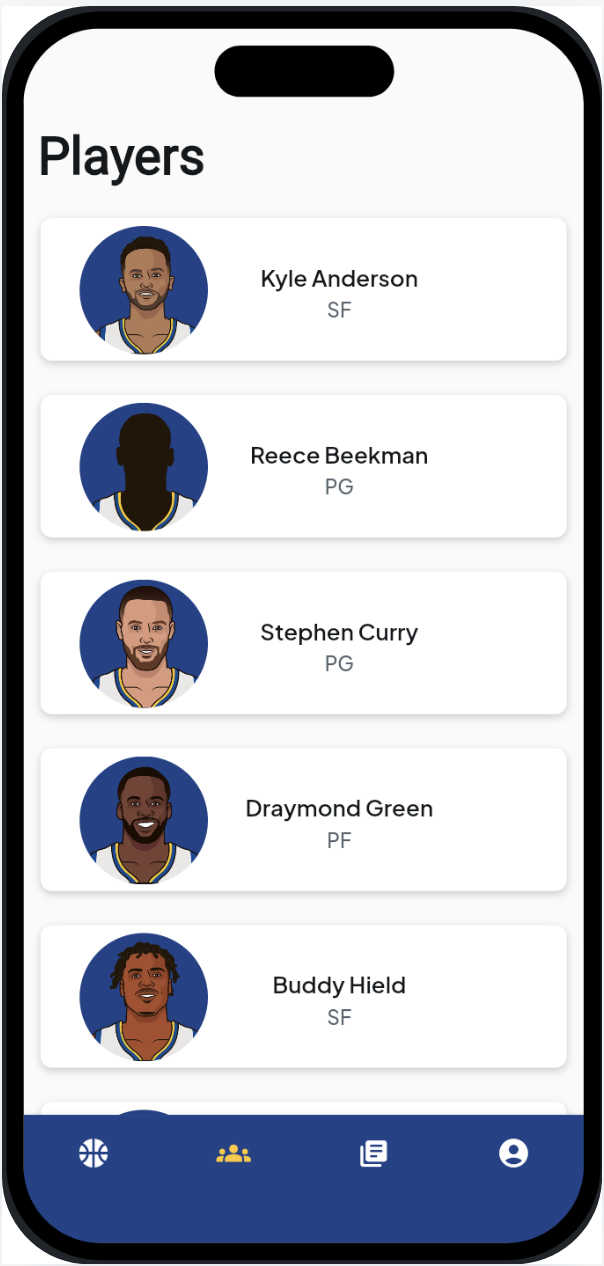Select the Draymond Green card
Viewport: 604px width, 1266px height.
[x=303, y=820]
